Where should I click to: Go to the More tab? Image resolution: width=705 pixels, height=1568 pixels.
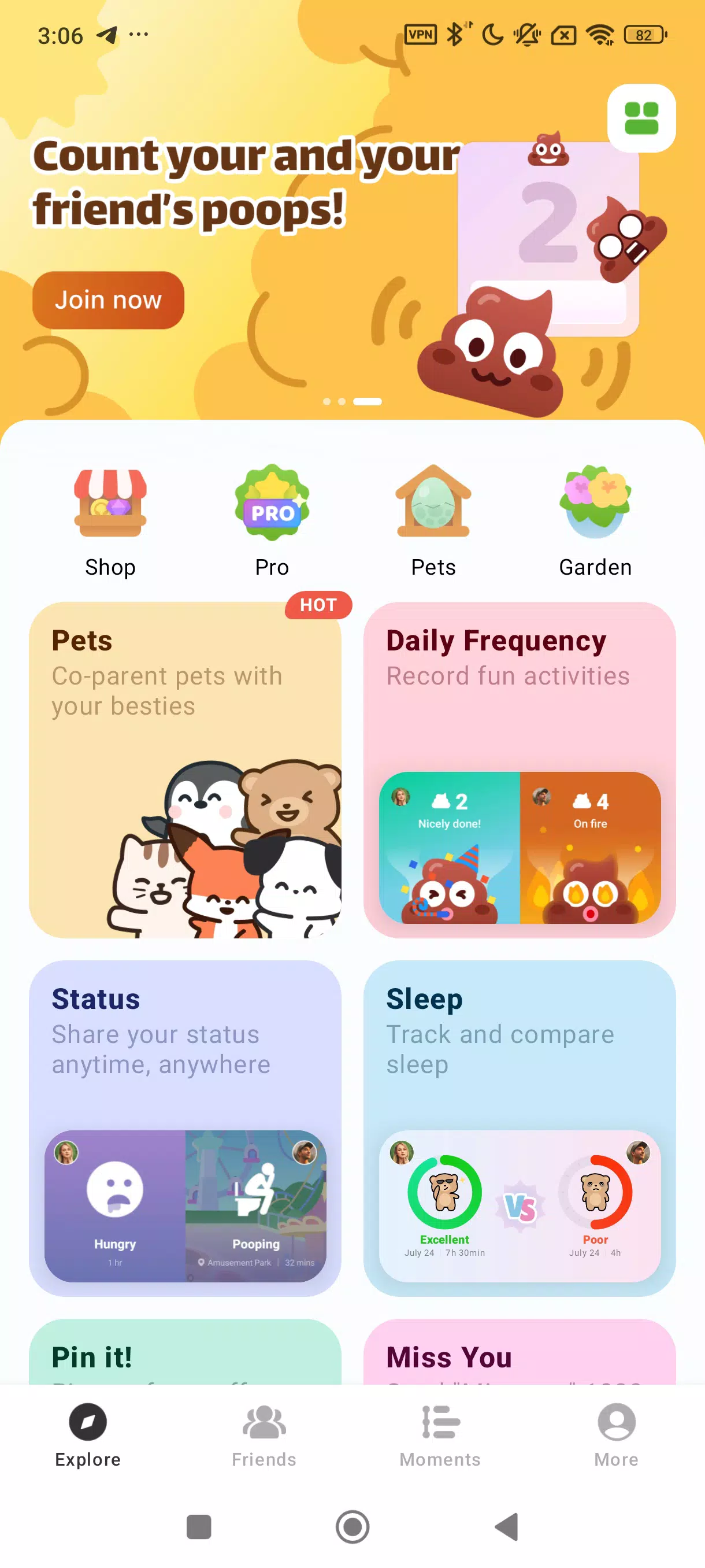[616, 1434]
